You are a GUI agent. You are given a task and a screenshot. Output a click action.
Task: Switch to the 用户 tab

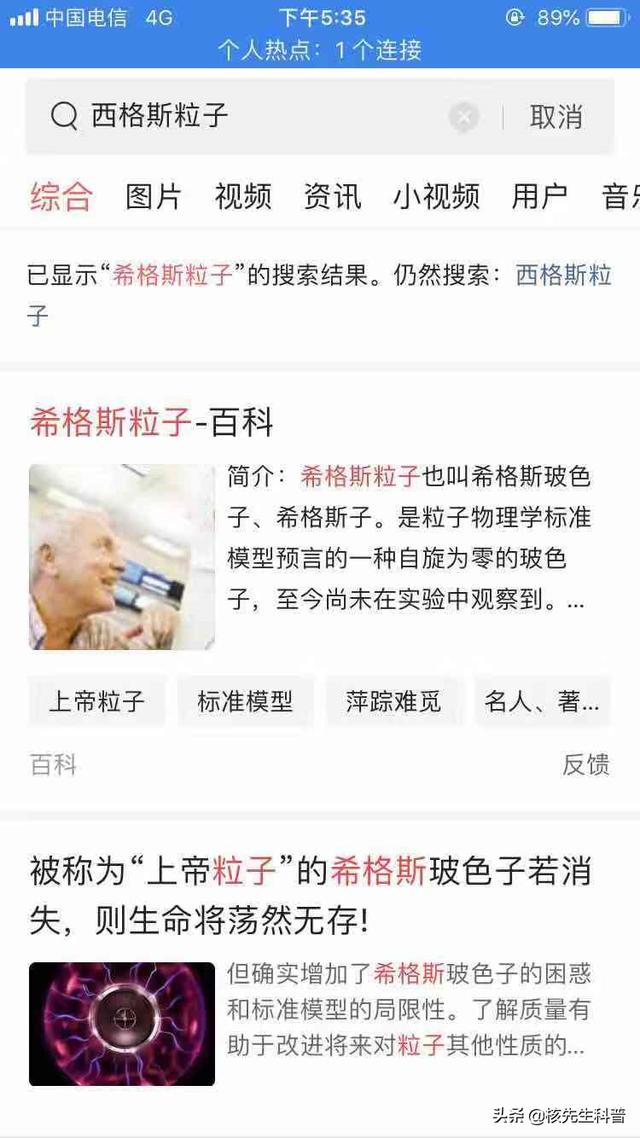pyautogui.click(x=539, y=196)
